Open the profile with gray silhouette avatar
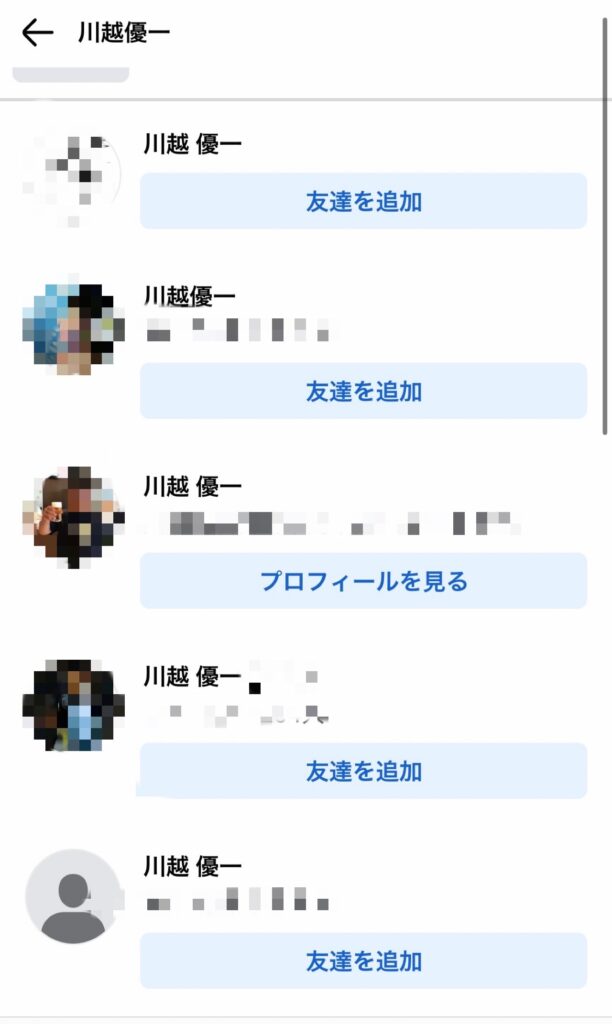The image size is (612, 1024). (x=73, y=897)
